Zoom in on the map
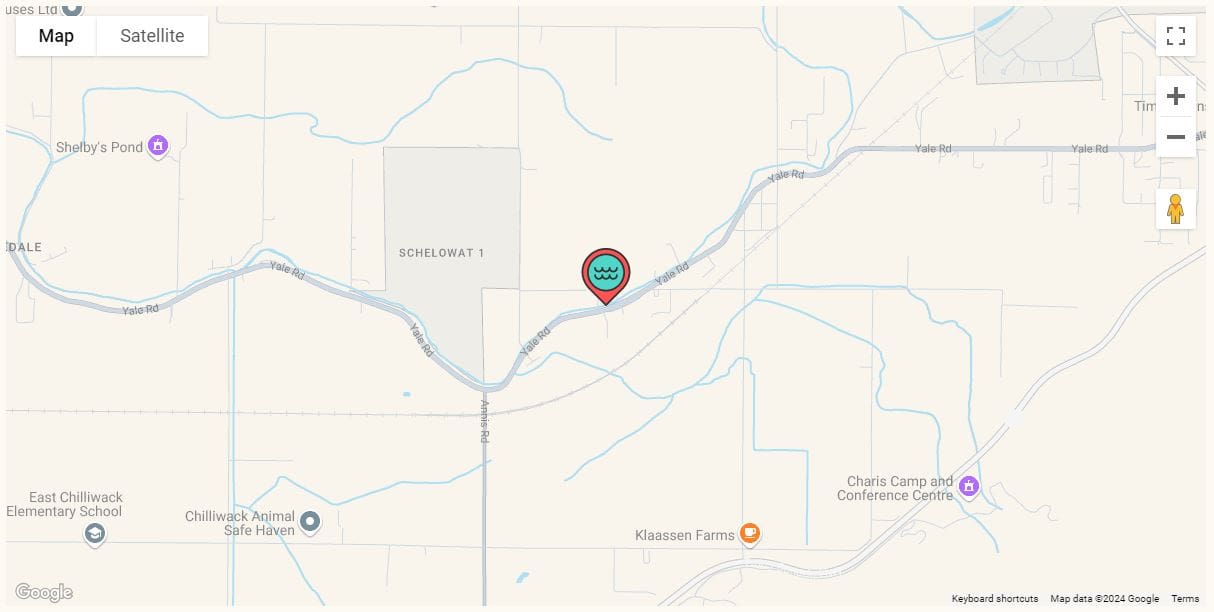Image resolution: width=1214 pixels, height=612 pixels. click(1176, 96)
